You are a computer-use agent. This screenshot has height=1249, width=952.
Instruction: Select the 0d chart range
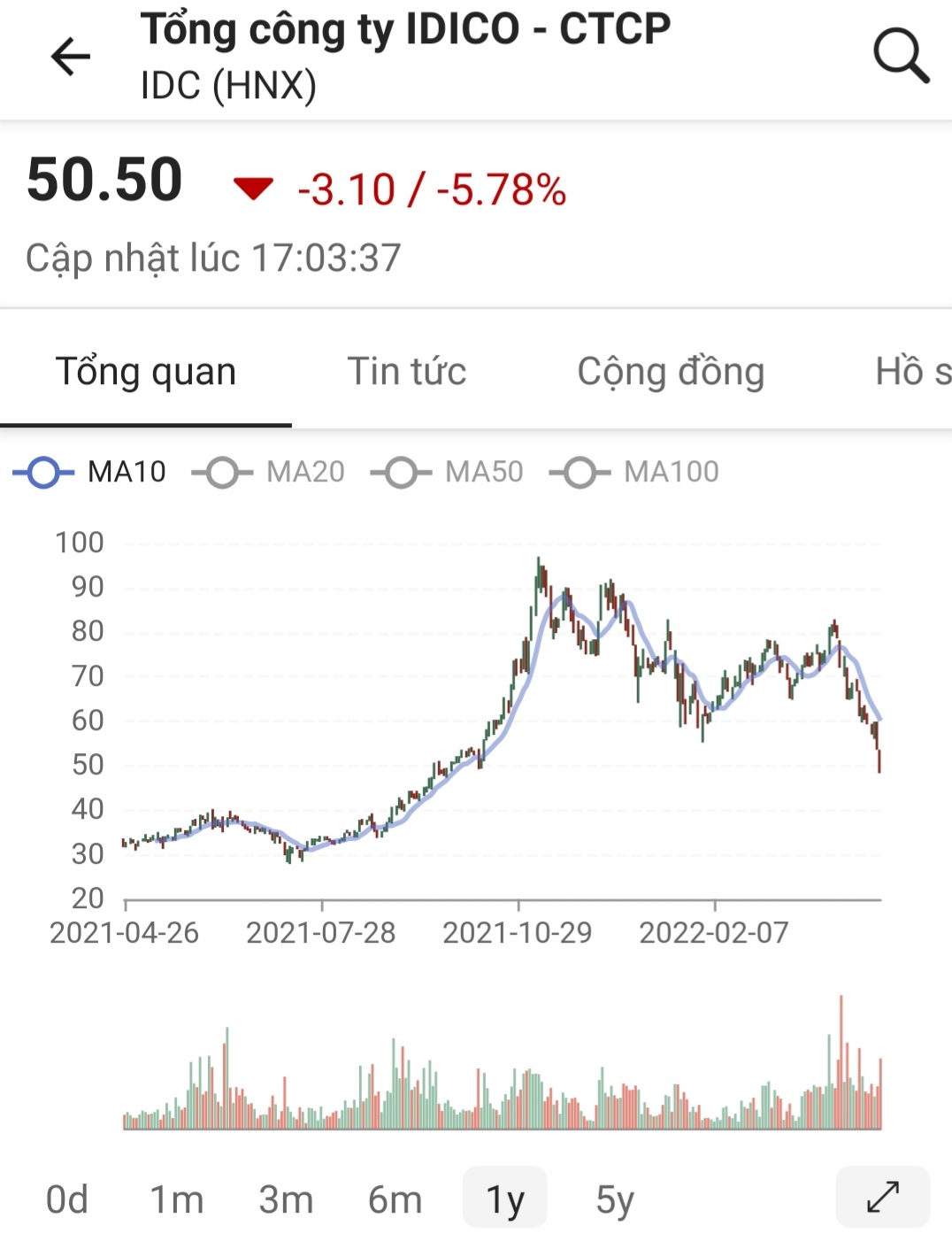point(67,1199)
